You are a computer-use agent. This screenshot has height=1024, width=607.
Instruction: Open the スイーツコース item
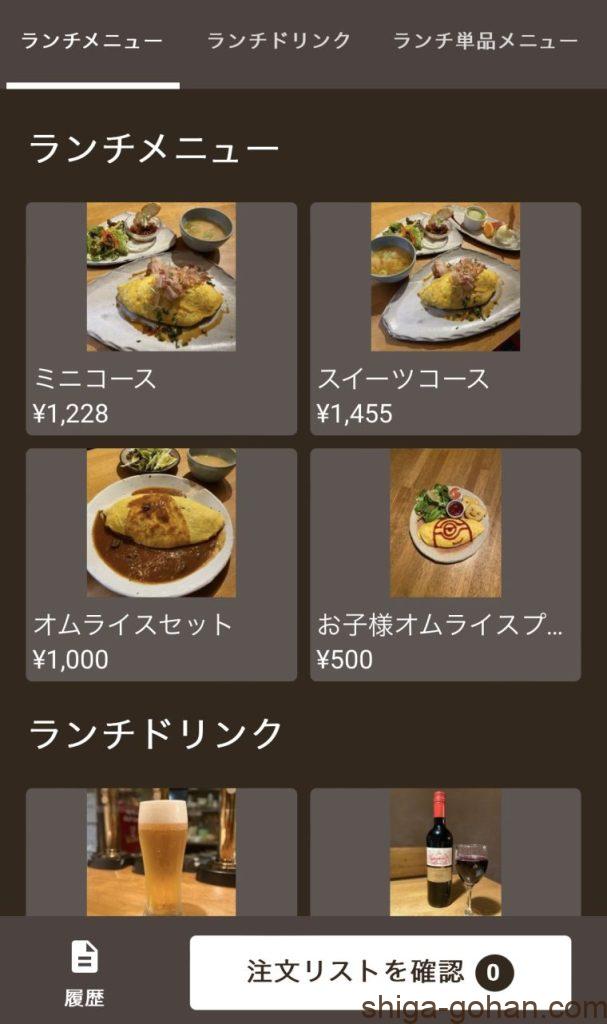pyautogui.click(x=445, y=318)
